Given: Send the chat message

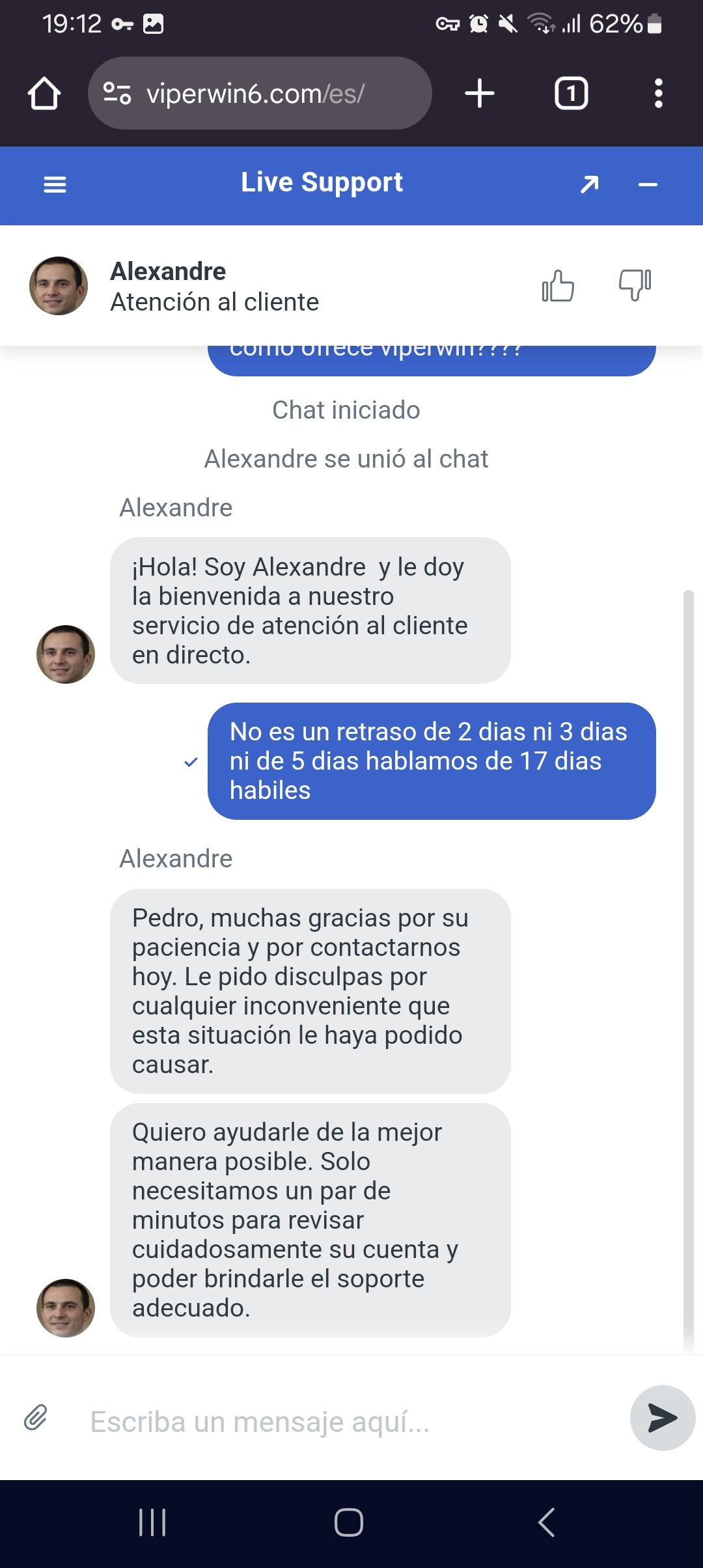Looking at the screenshot, I should (663, 1418).
